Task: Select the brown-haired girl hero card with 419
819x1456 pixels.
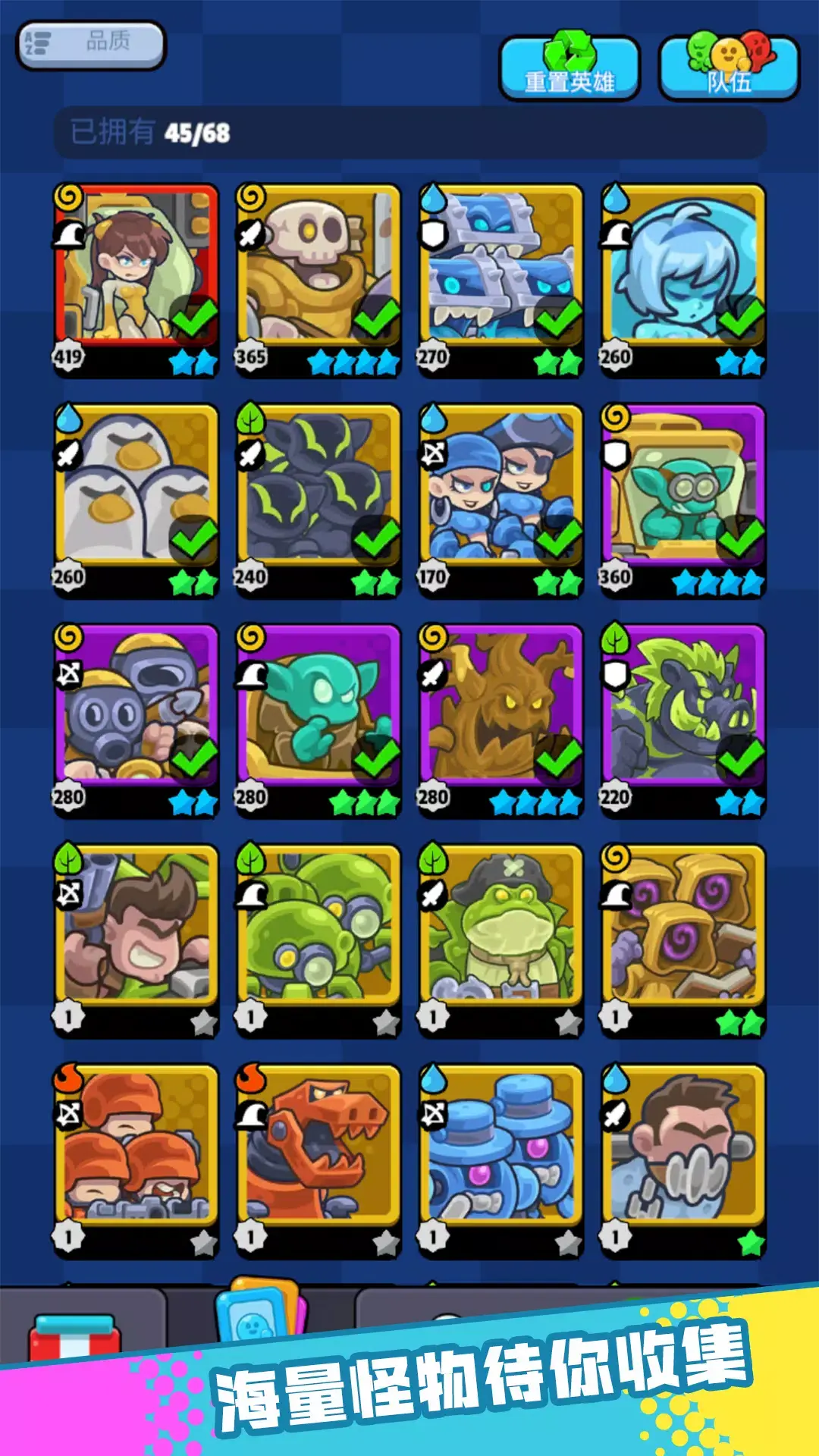Action: pos(136,273)
